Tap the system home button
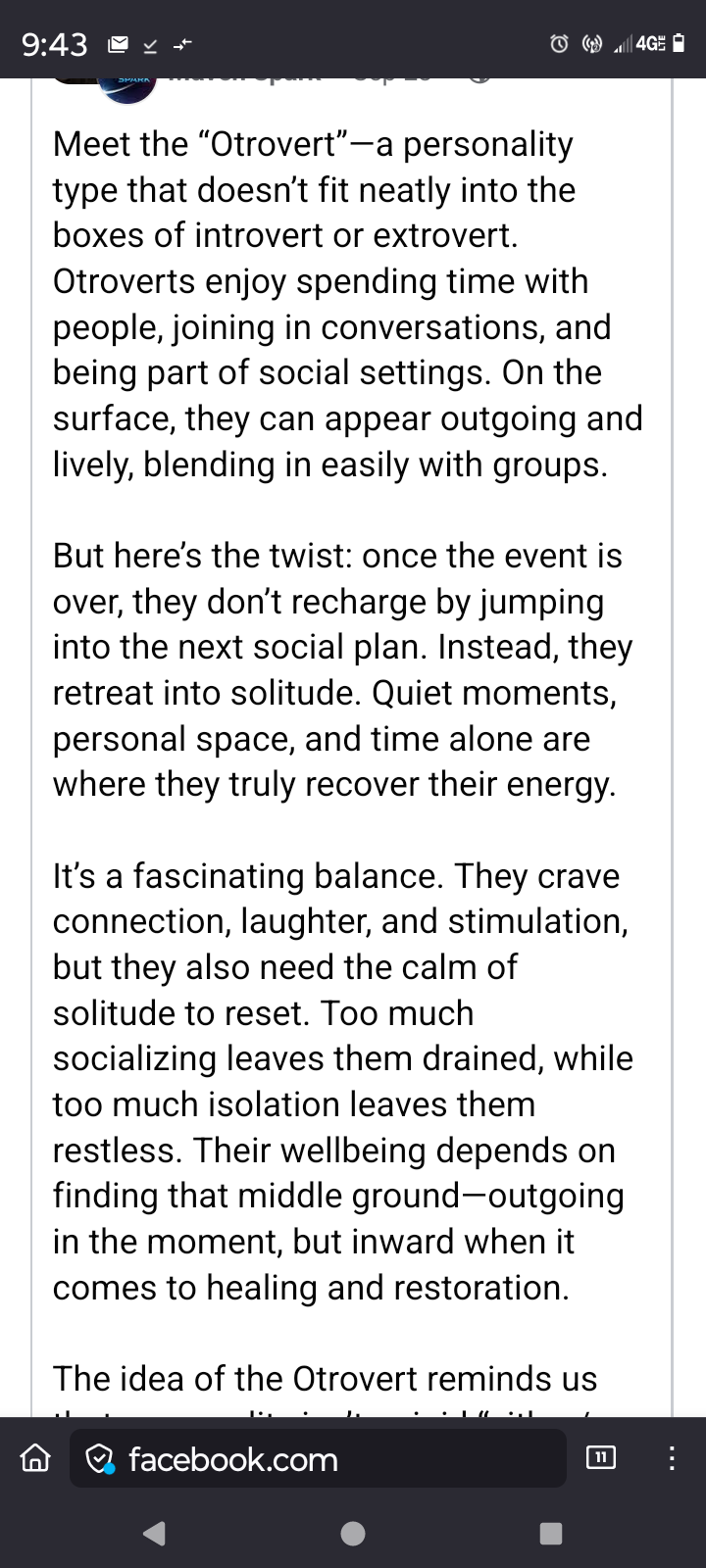 (x=353, y=1533)
